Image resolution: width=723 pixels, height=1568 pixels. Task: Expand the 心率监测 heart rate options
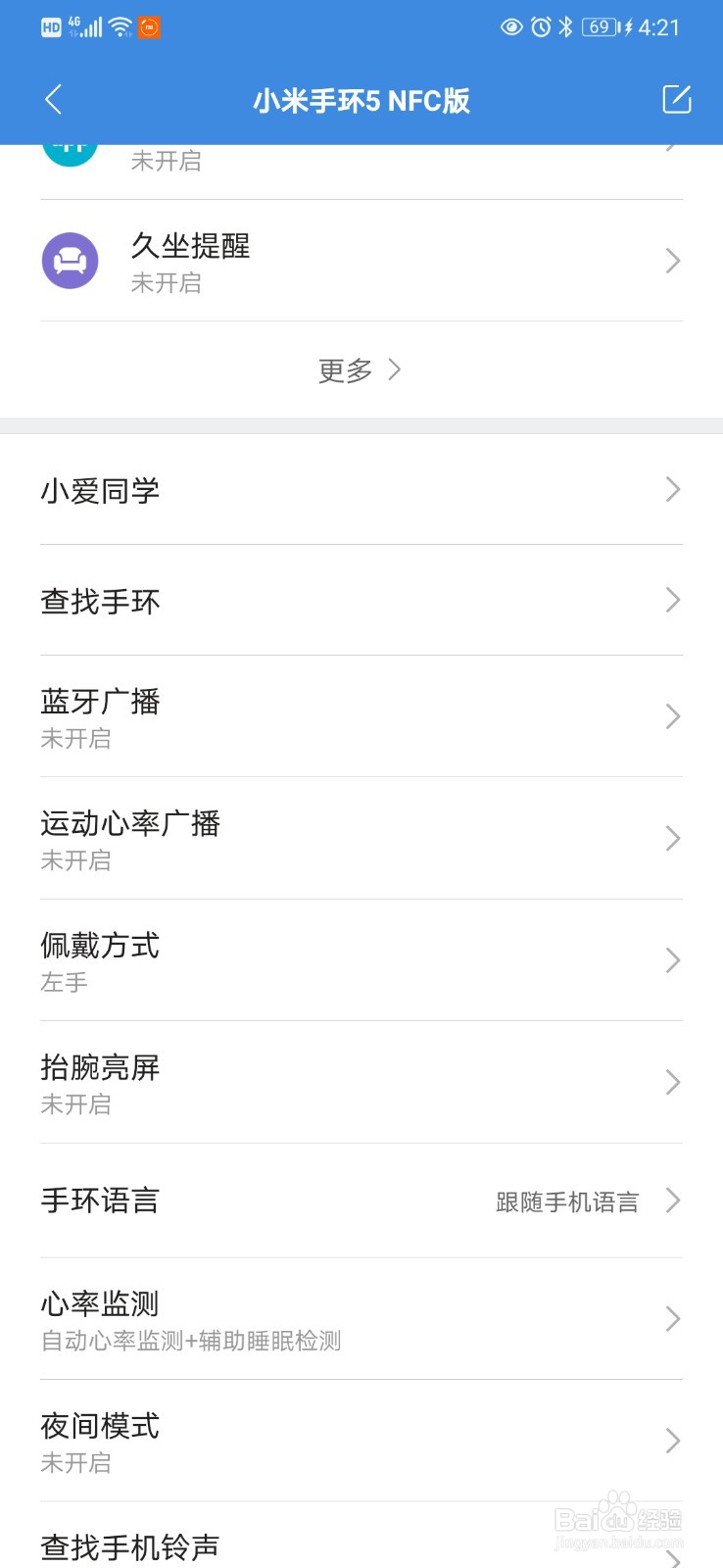(x=361, y=1320)
